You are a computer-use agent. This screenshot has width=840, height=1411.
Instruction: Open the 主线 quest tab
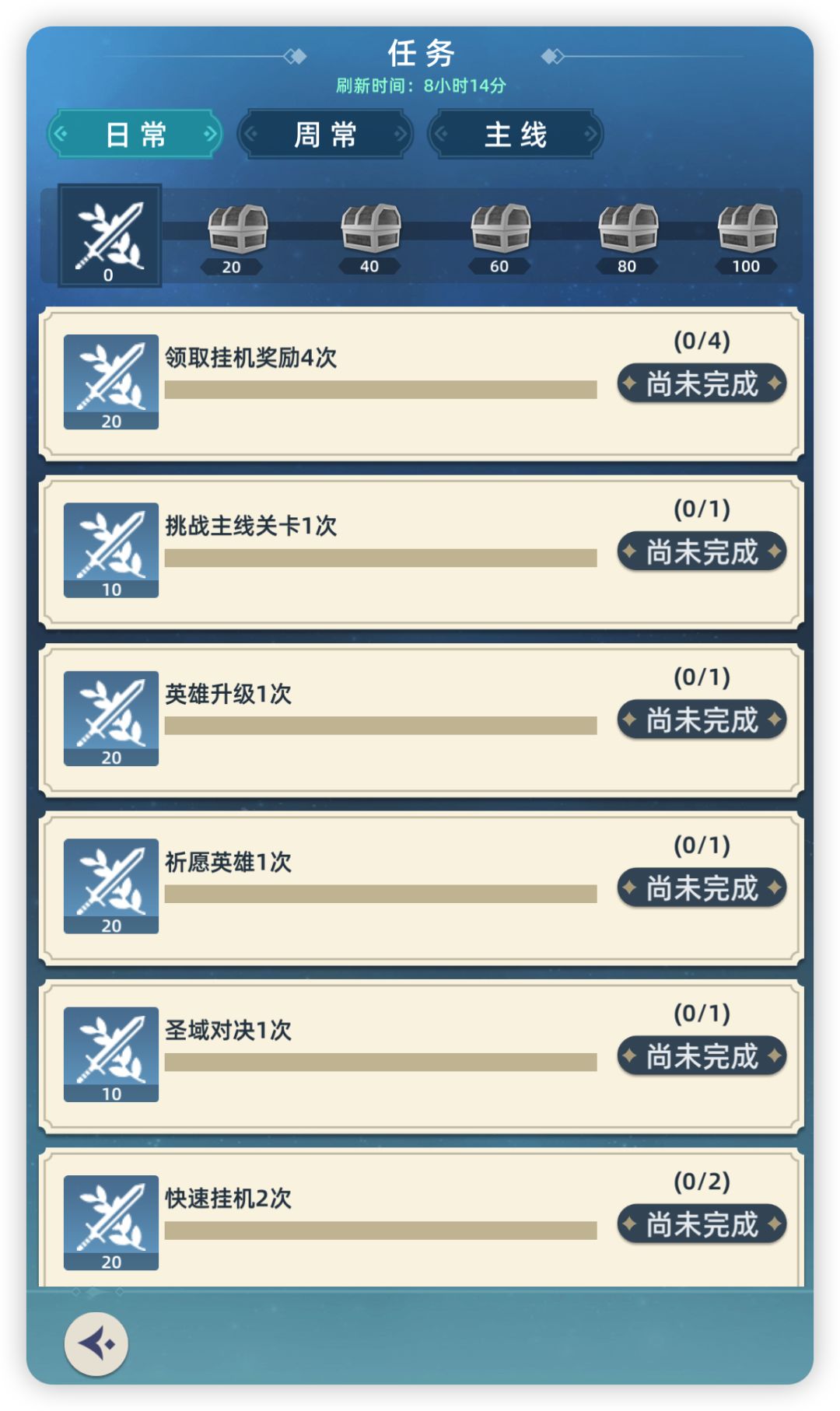tap(515, 134)
